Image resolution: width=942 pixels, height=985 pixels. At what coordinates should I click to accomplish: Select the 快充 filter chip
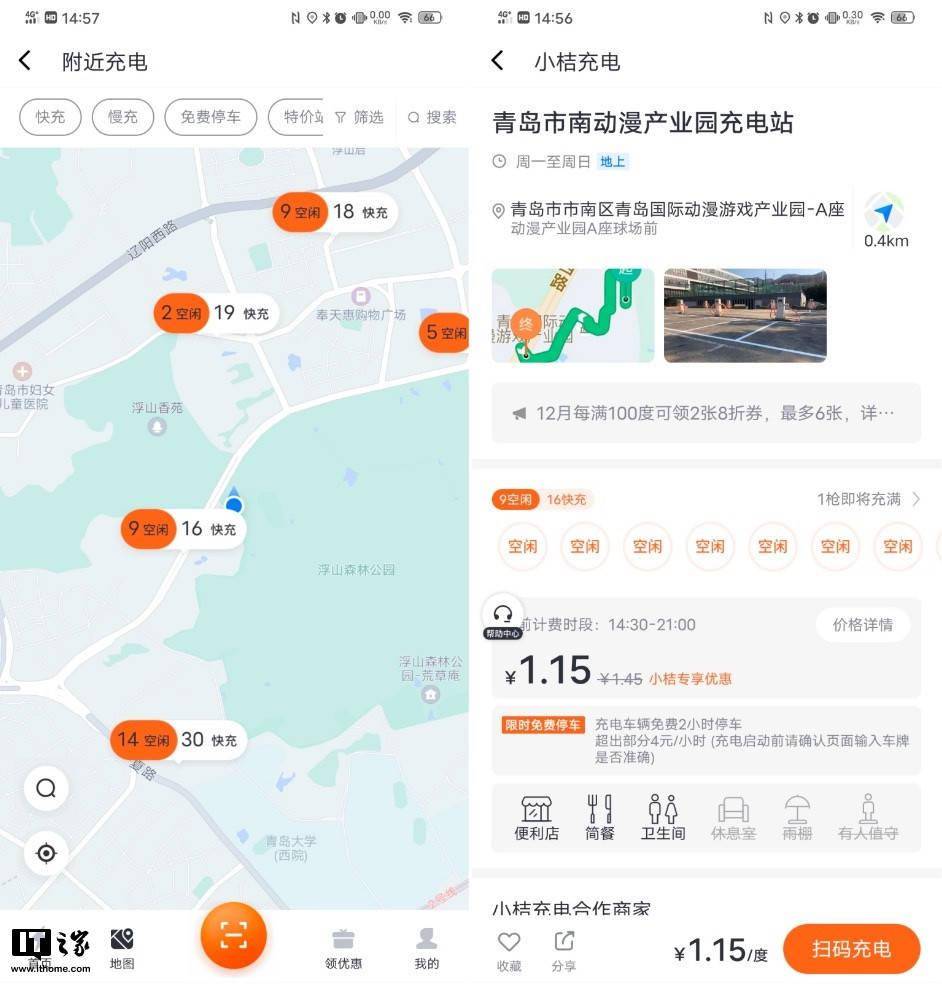[50, 117]
